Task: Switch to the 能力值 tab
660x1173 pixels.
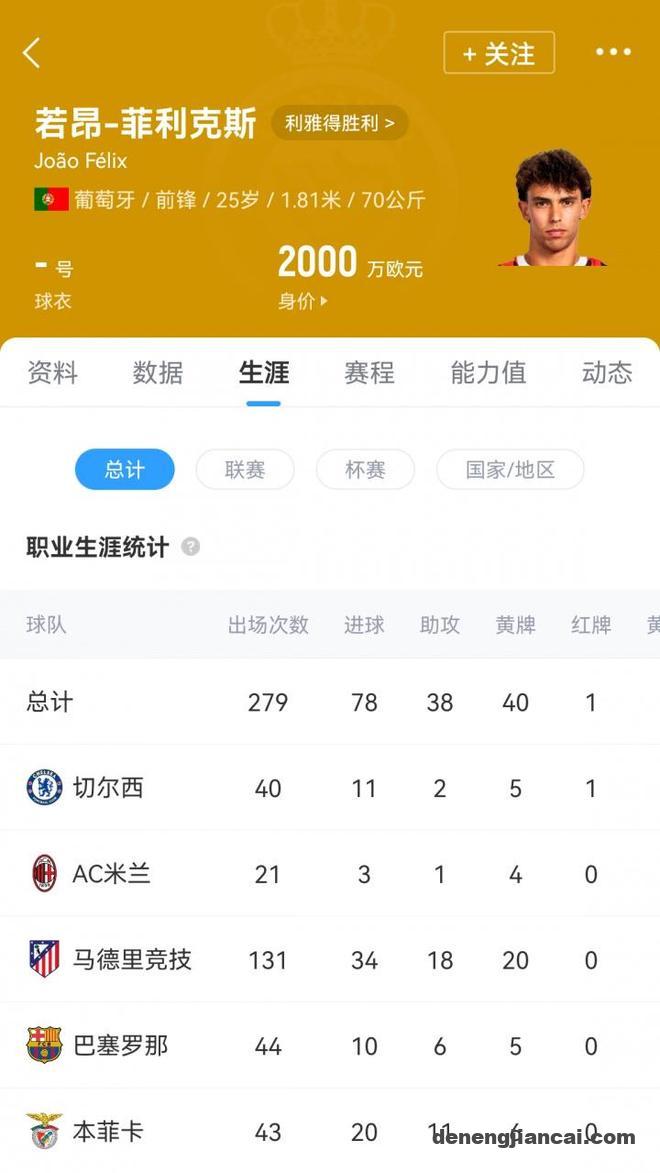Action: 488,373
